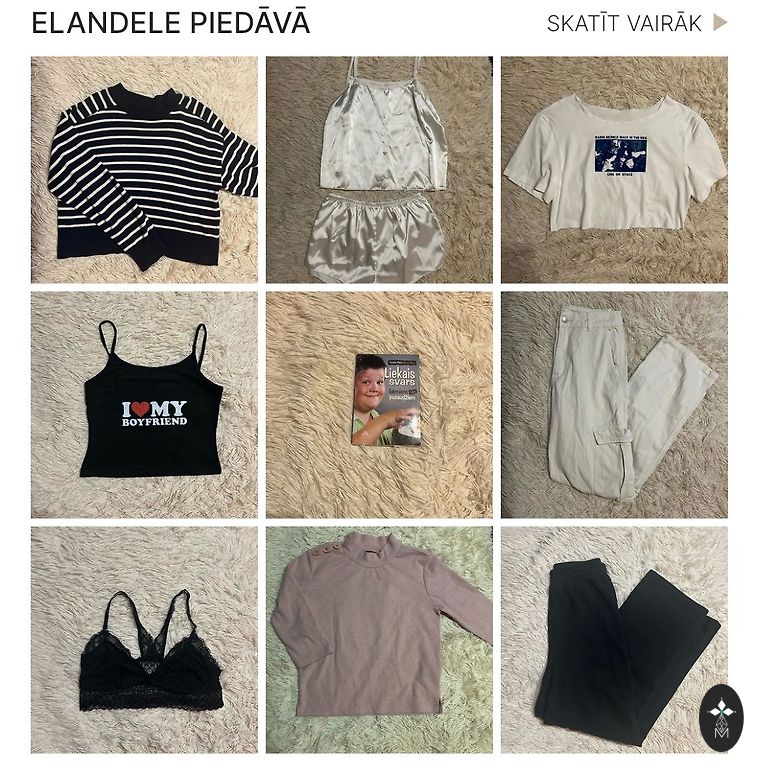This screenshot has height=768, width=760.
Task: View the pink buttoned-shoulder sweater listing
Action: 379,640
